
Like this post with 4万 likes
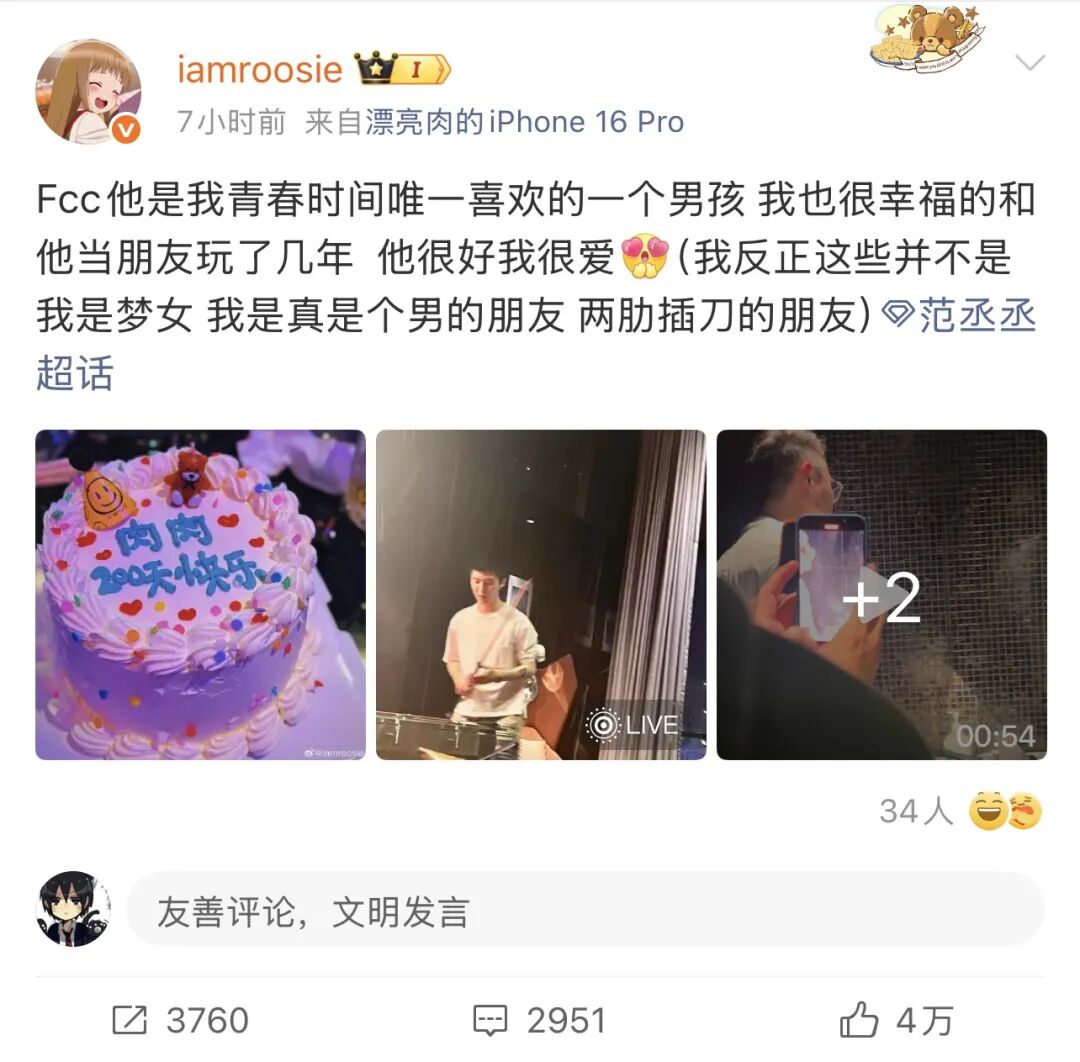point(897,1021)
